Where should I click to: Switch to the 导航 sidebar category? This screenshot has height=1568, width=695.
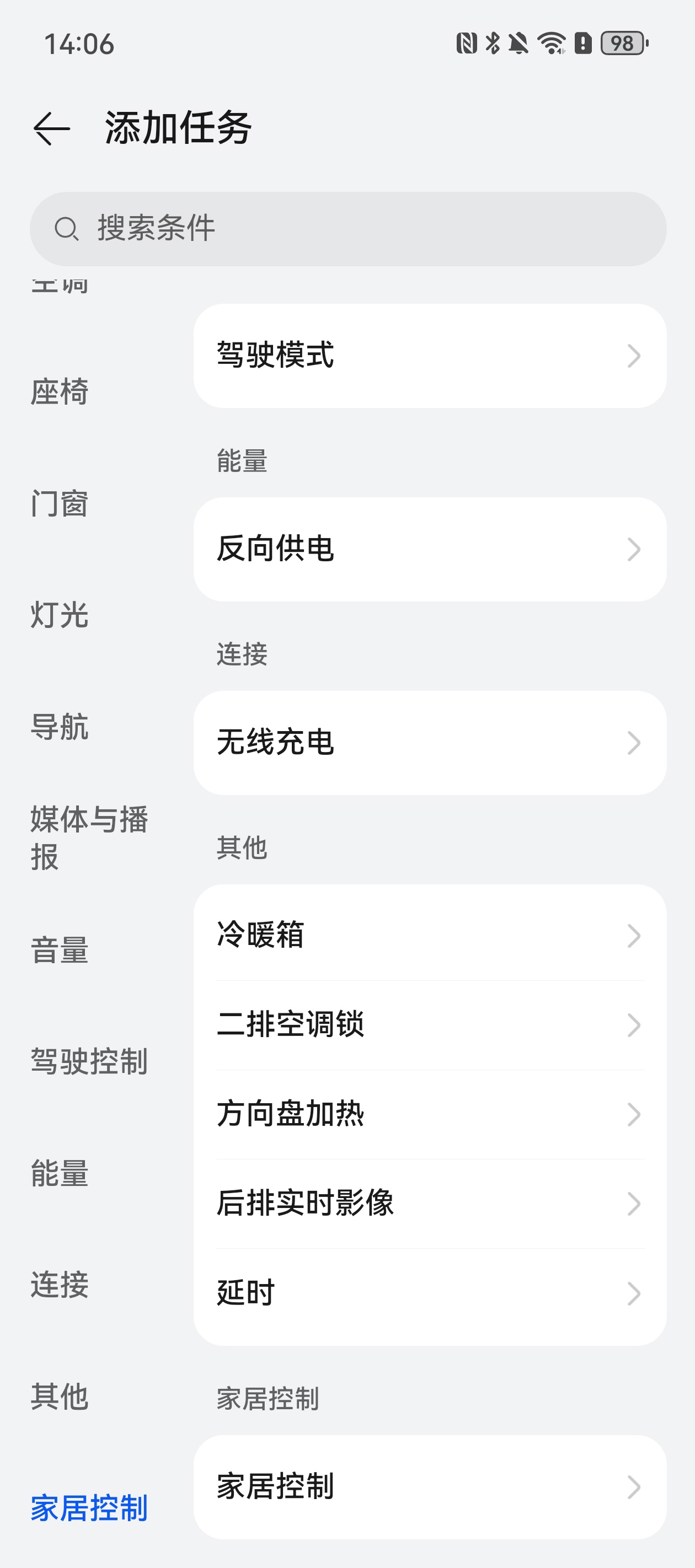(60, 727)
